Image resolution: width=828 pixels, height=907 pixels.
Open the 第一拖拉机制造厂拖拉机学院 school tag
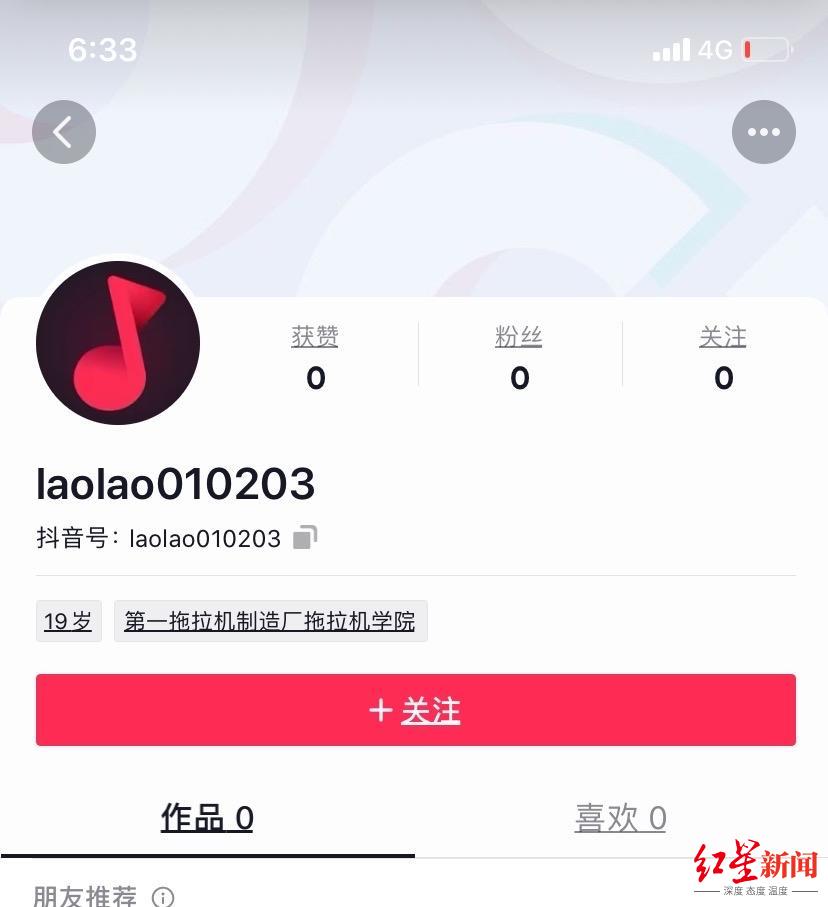[x=270, y=621]
